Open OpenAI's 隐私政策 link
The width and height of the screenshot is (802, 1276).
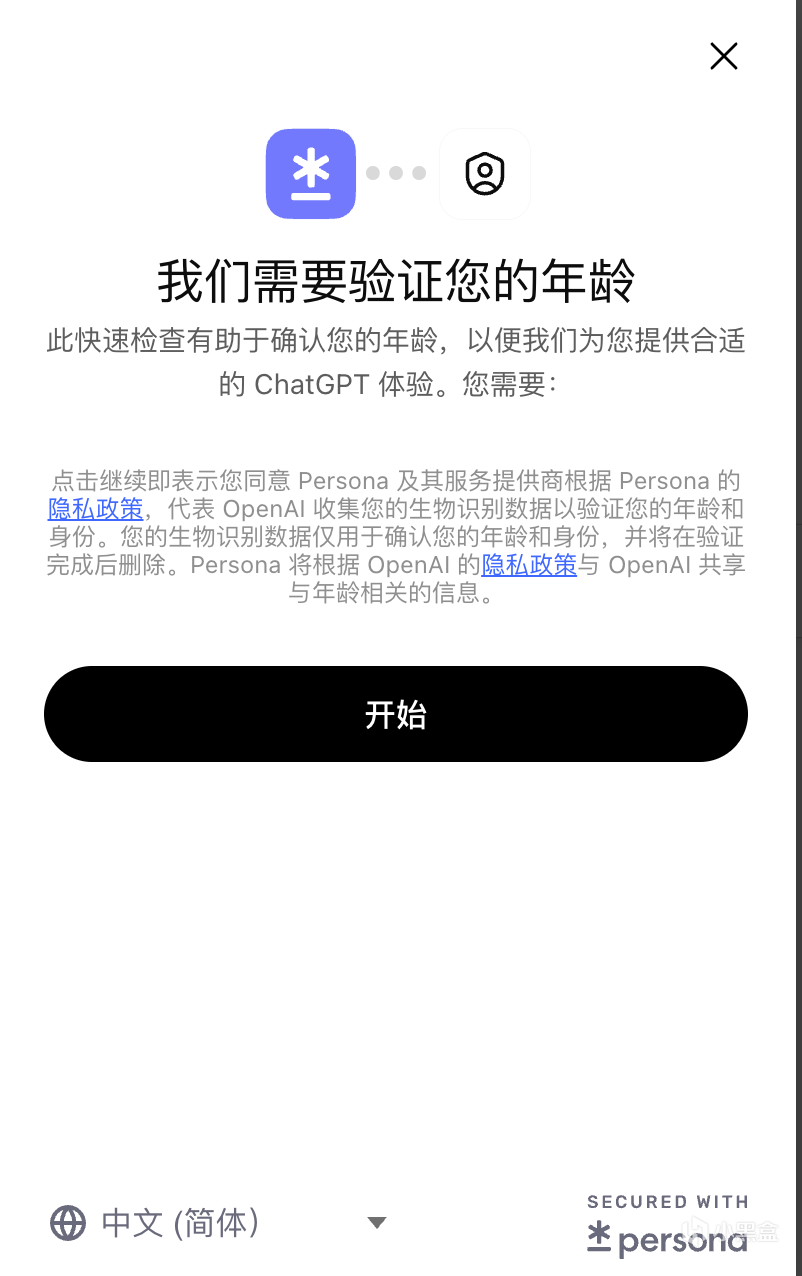[529, 565]
